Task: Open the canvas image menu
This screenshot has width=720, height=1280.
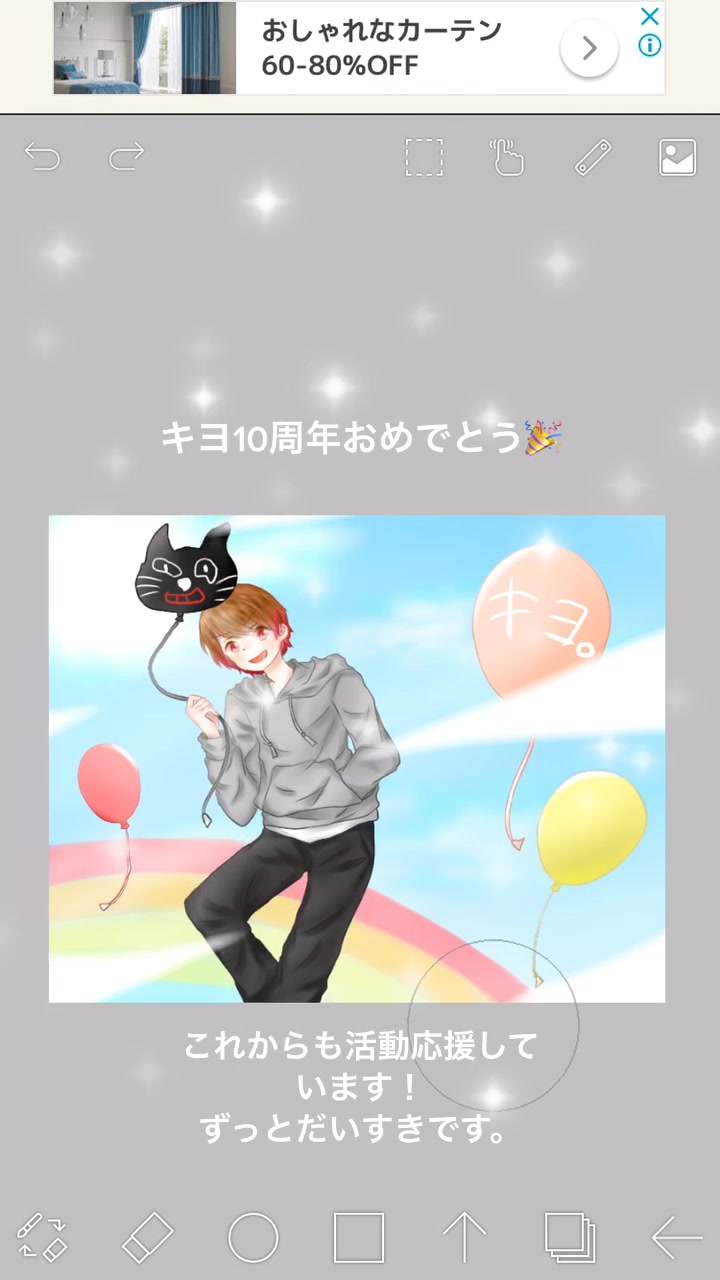Action: (677, 158)
